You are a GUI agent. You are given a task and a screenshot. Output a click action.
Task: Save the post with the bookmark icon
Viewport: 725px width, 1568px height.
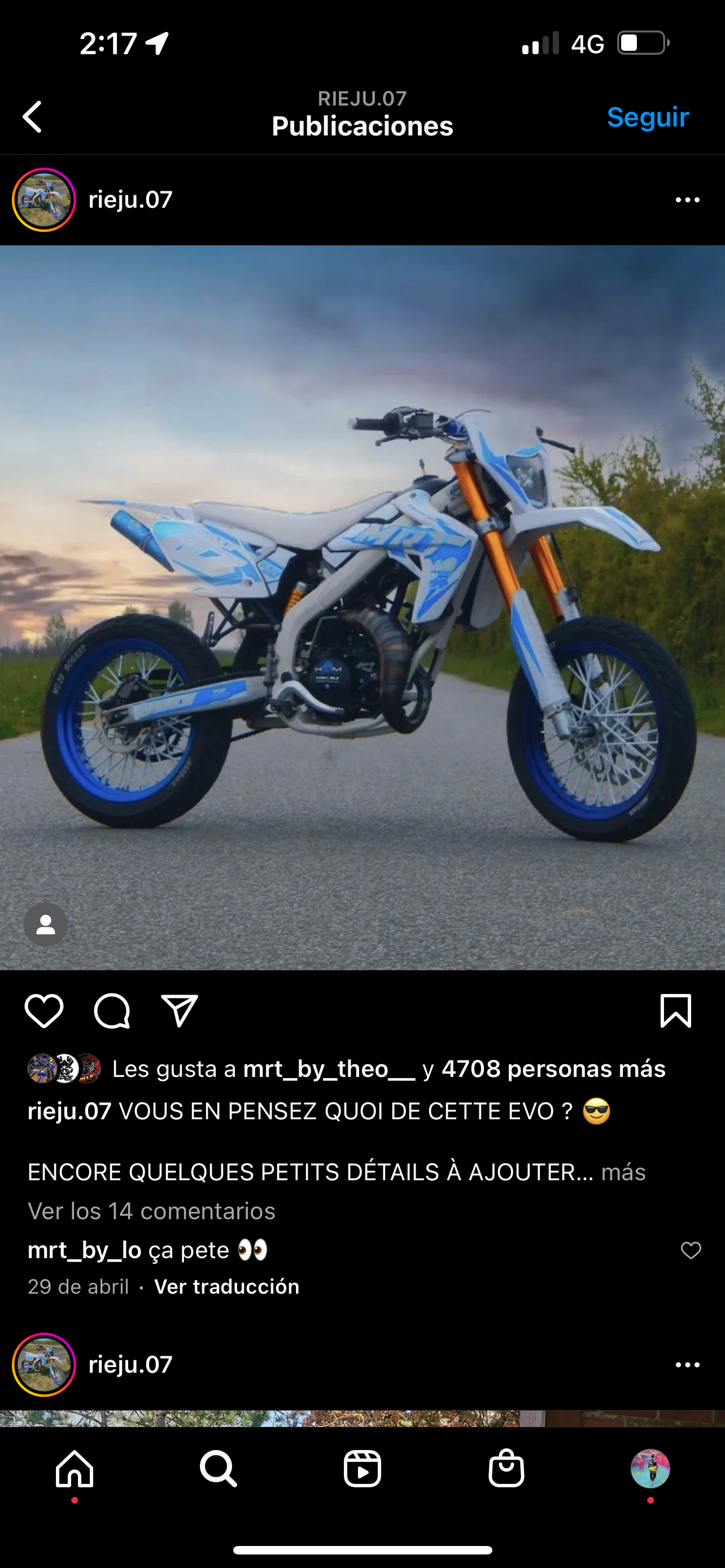click(x=676, y=1011)
